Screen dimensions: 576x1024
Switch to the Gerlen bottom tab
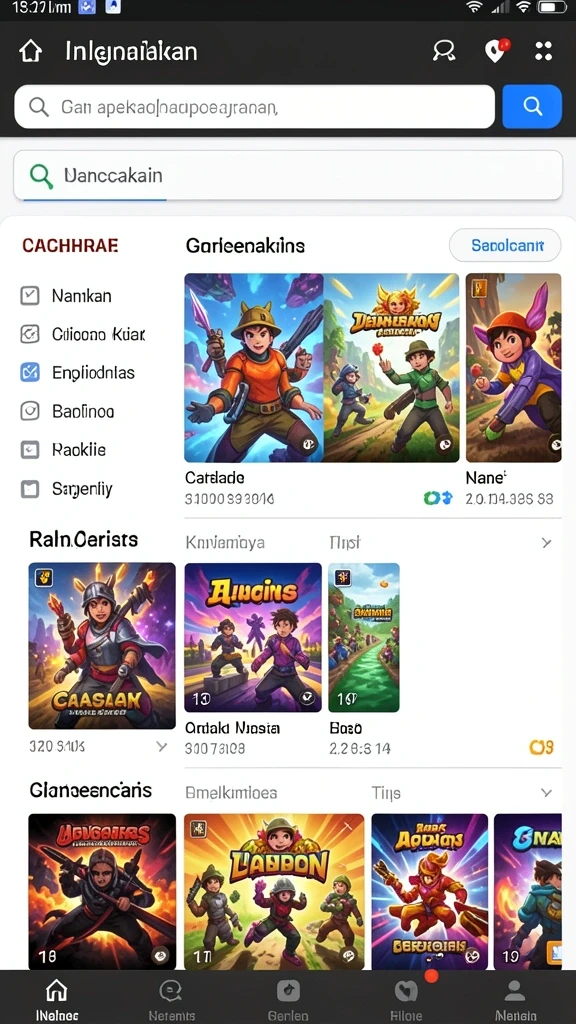coord(288,999)
